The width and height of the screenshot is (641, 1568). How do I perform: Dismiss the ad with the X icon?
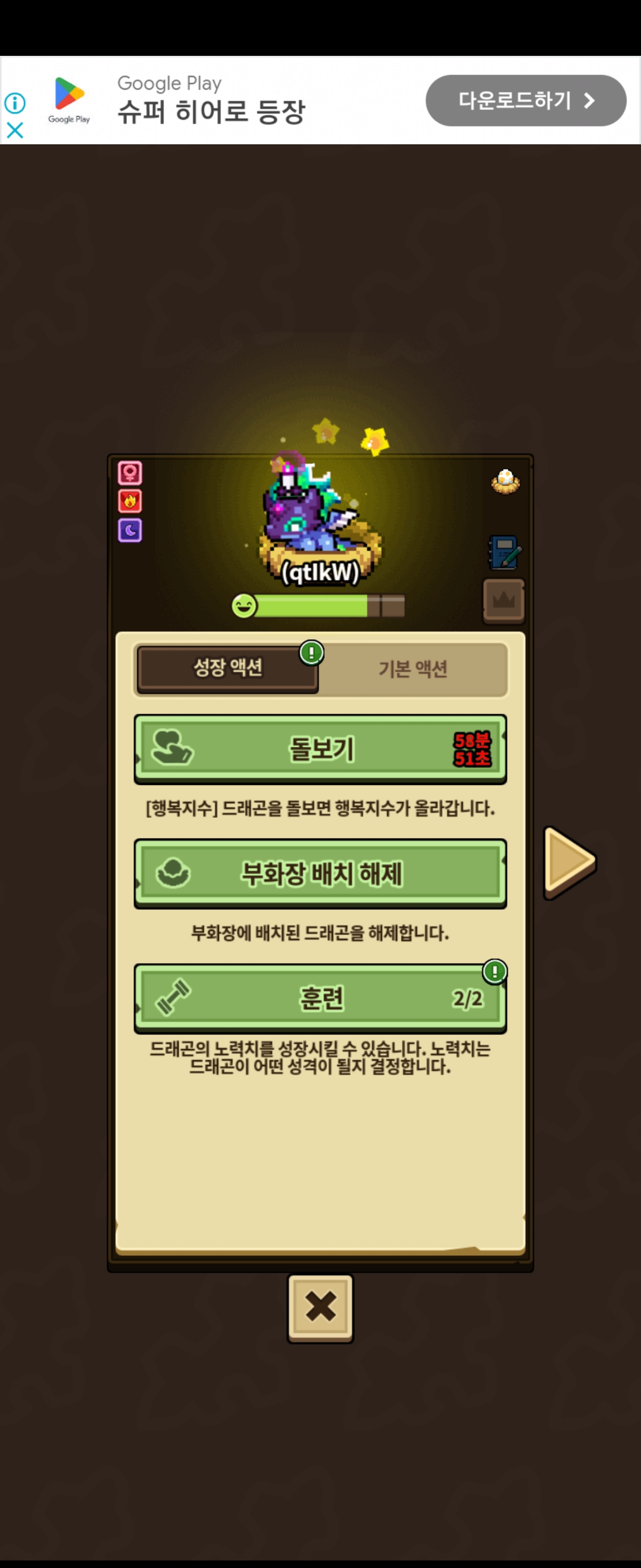coord(15,130)
